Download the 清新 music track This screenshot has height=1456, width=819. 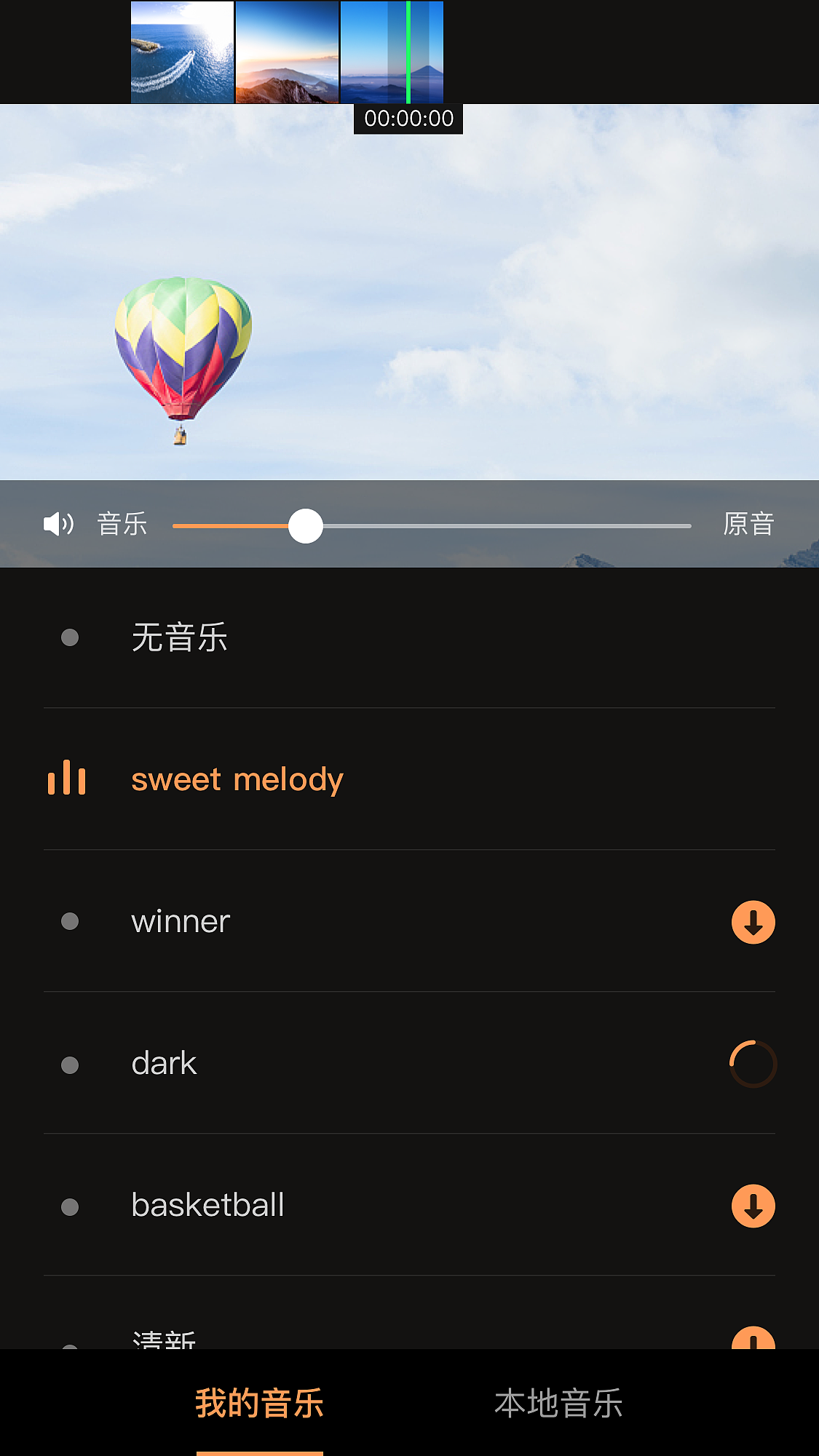[753, 1342]
